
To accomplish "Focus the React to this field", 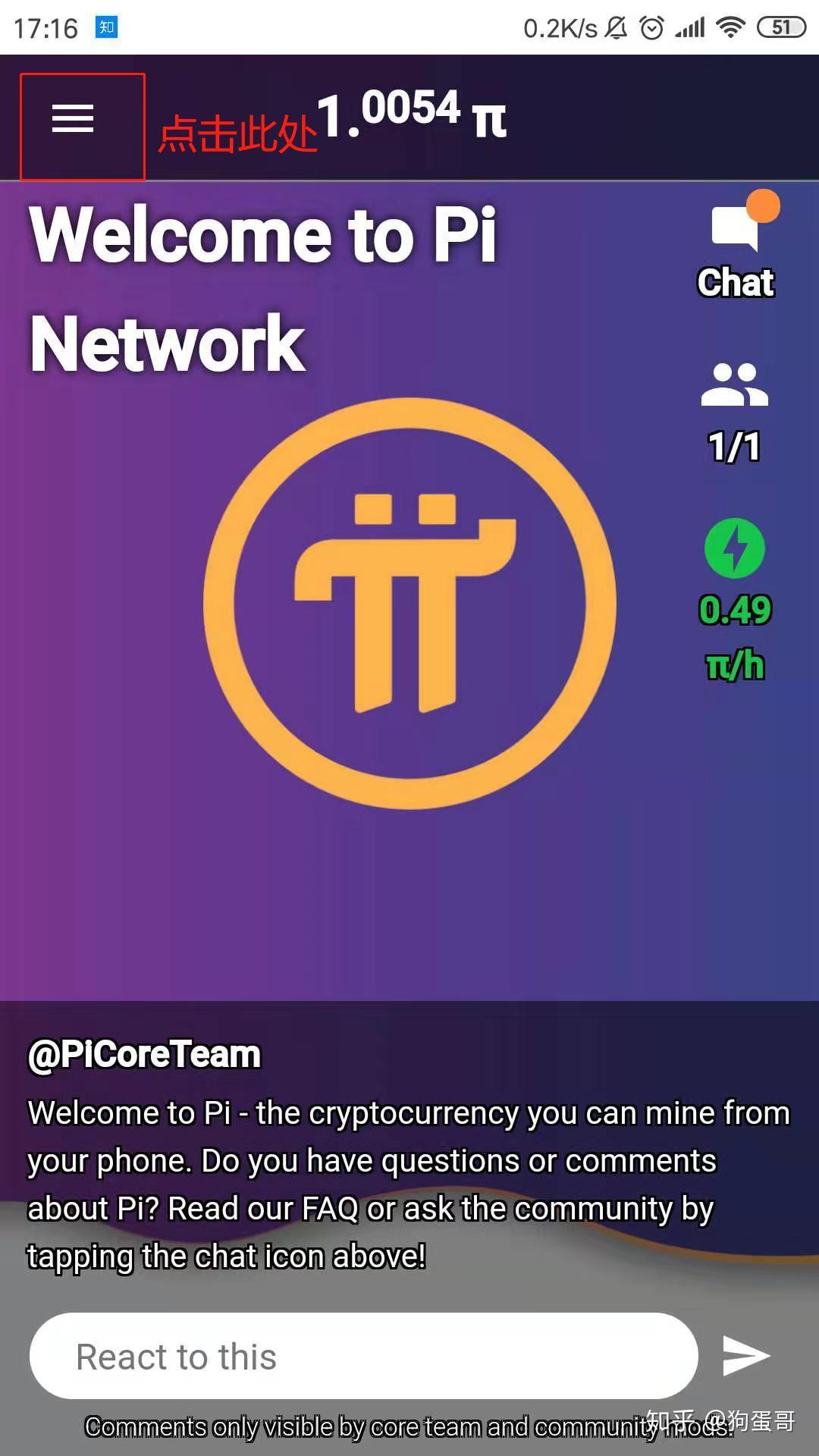I will click(363, 1357).
